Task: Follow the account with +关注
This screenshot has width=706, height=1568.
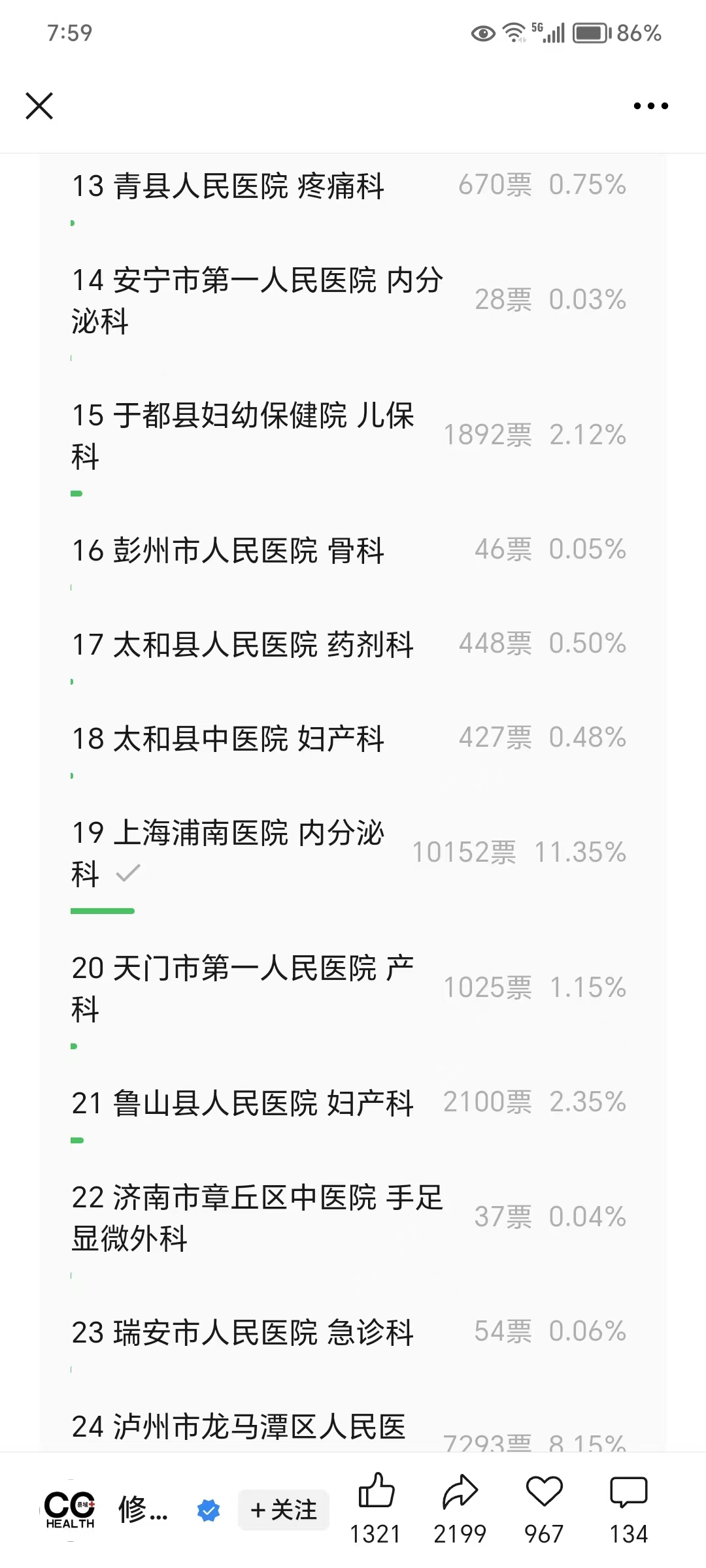Action: tap(284, 1511)
